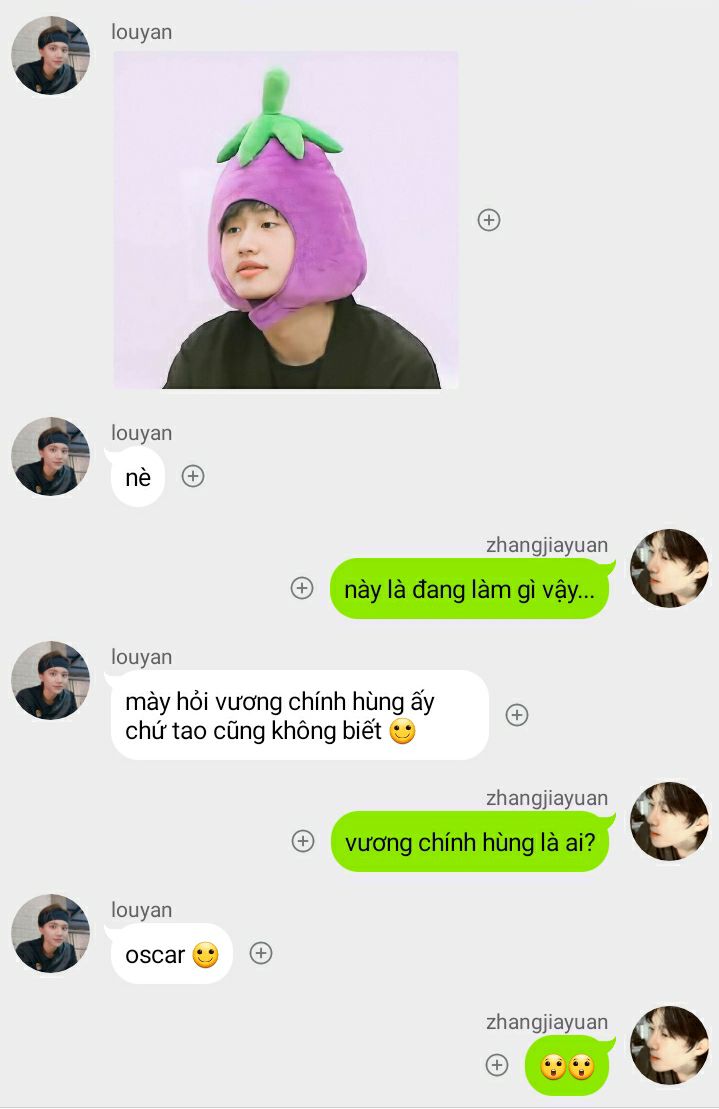Screen dimensions: 719x1109
Task: Tap the plus icon next to "oscar" message
Action: pos(261,953)
